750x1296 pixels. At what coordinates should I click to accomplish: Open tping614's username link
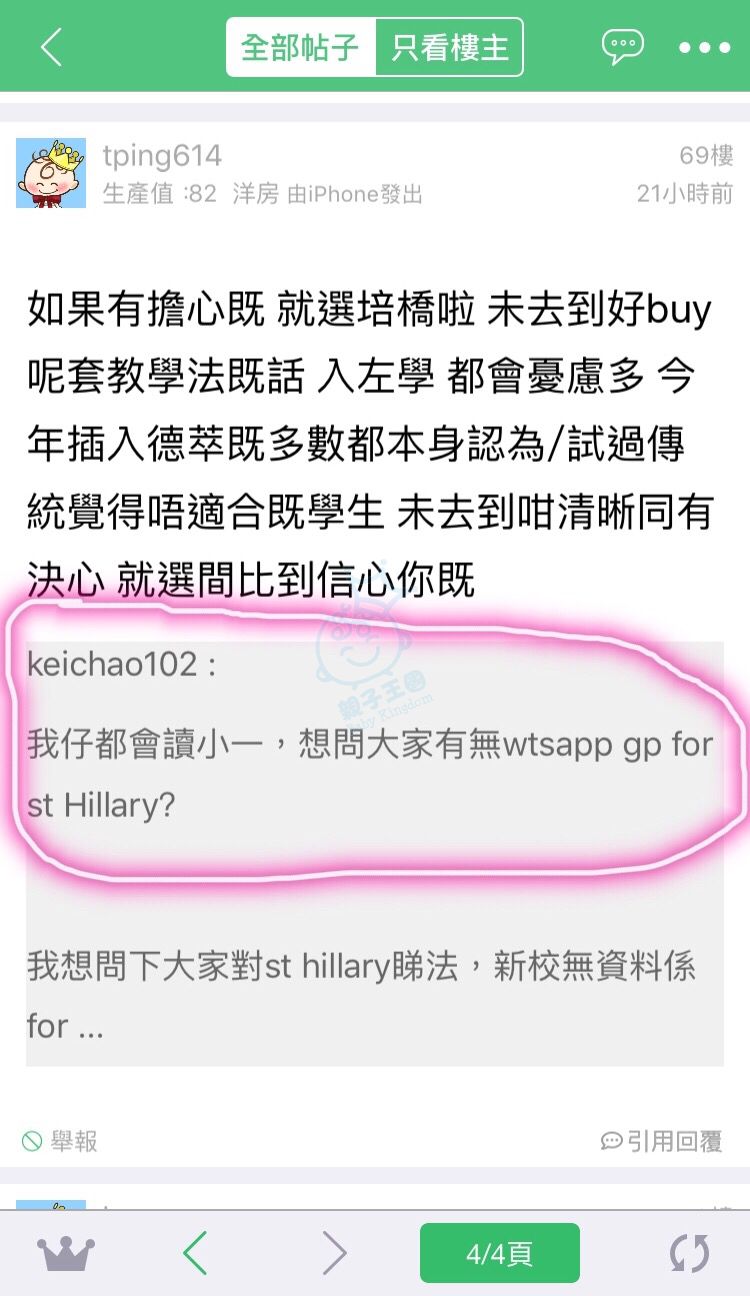[x=162, y=155]
